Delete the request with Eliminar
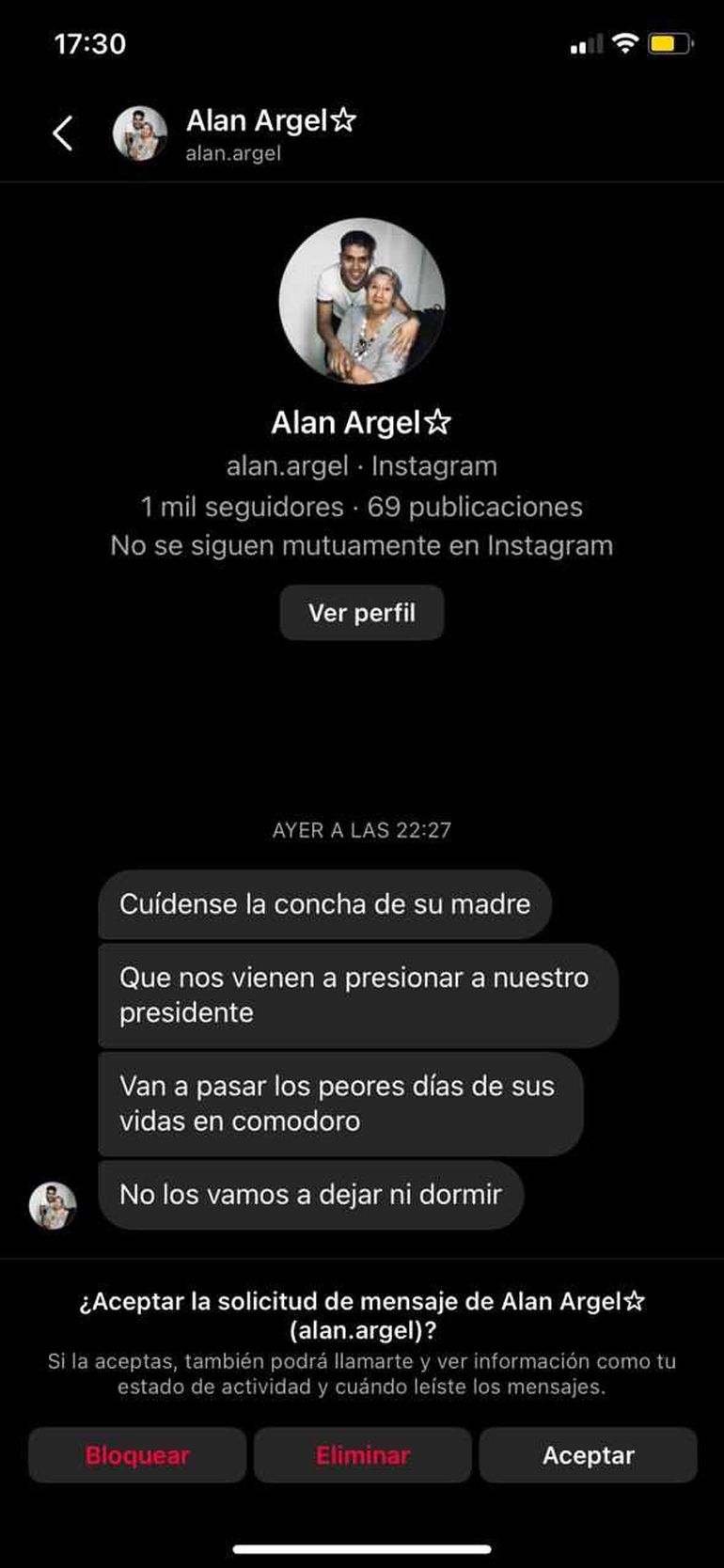 (x=362, y=1455)
